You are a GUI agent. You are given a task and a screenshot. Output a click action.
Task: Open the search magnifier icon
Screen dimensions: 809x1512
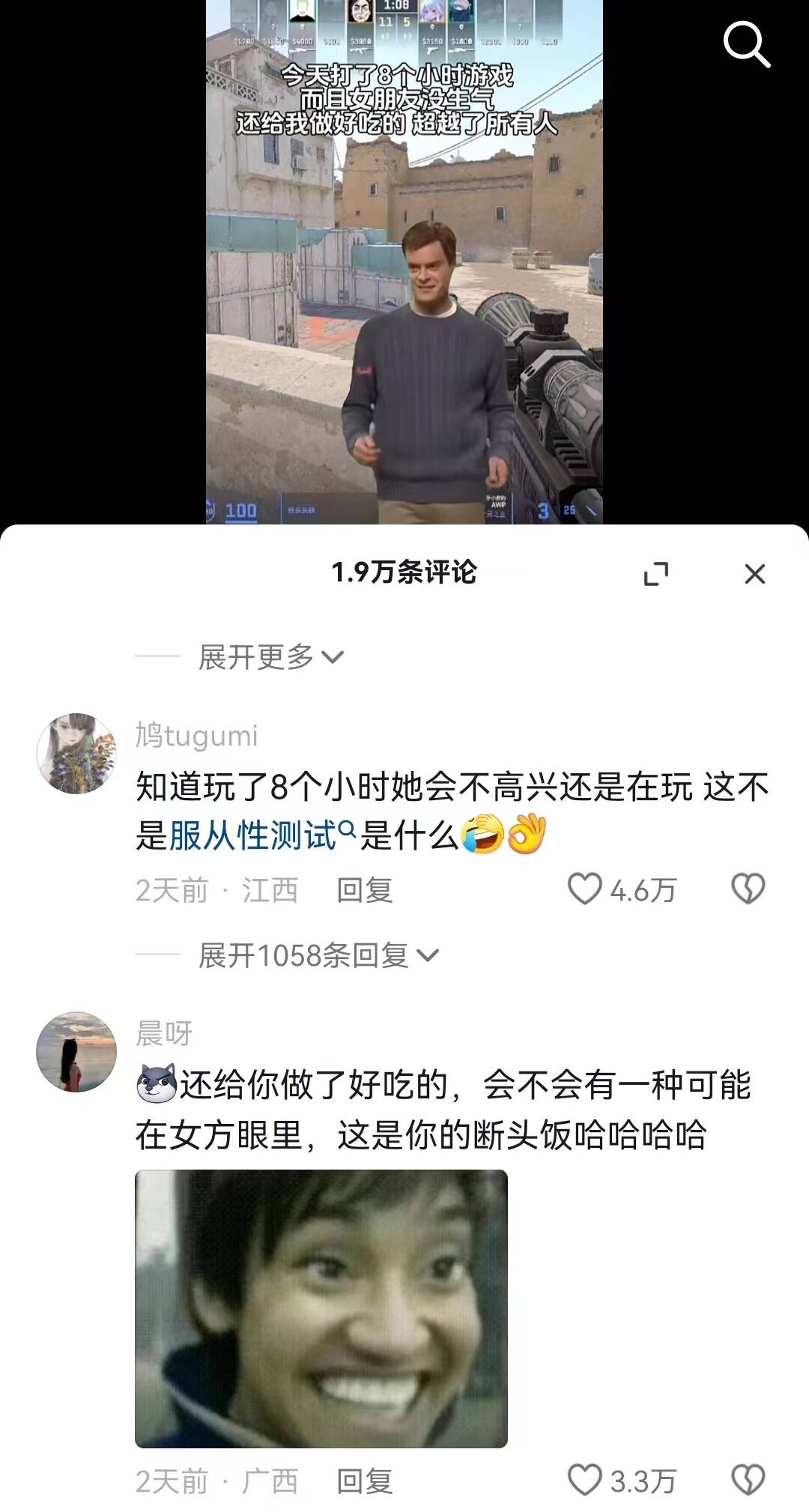tap(746, 44)
